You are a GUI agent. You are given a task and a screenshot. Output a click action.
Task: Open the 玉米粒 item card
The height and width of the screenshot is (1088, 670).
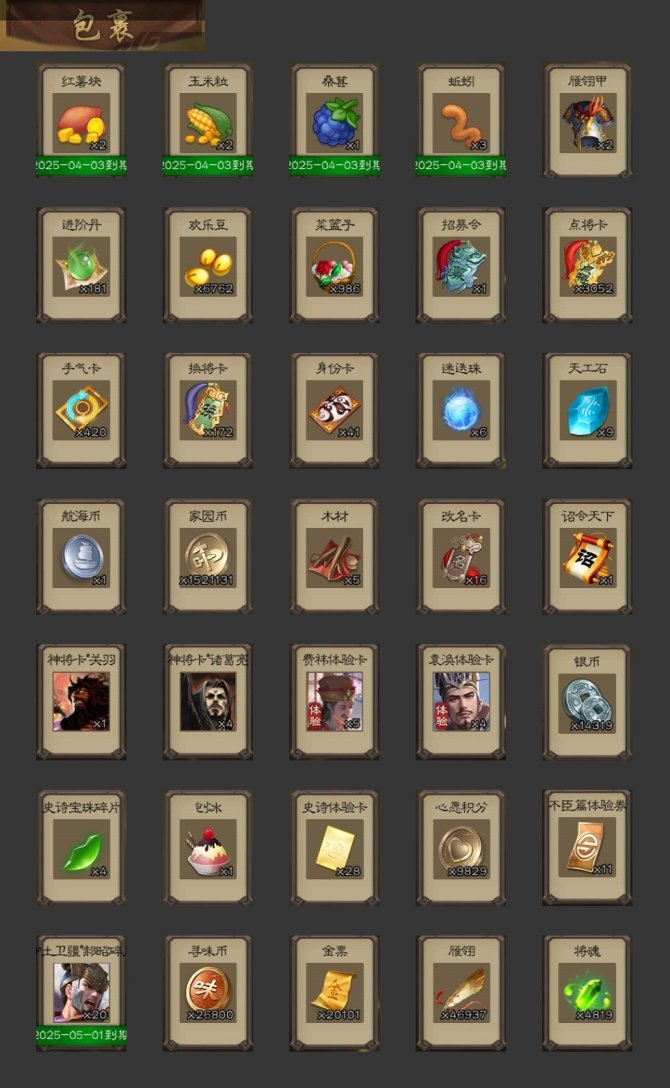pyautogui.click(x=208, y=123)
